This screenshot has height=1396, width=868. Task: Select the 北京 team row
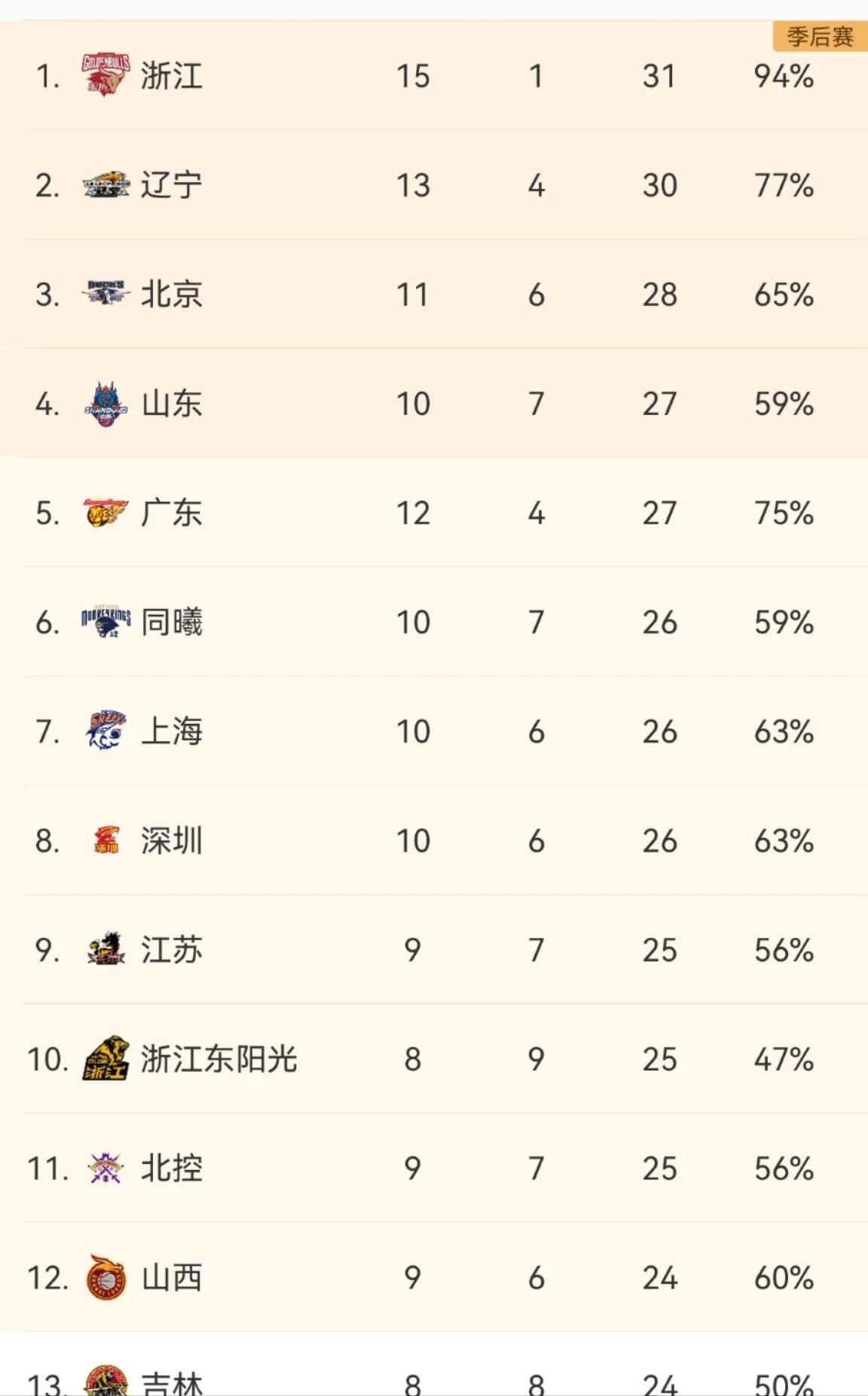tap(434, 294)
